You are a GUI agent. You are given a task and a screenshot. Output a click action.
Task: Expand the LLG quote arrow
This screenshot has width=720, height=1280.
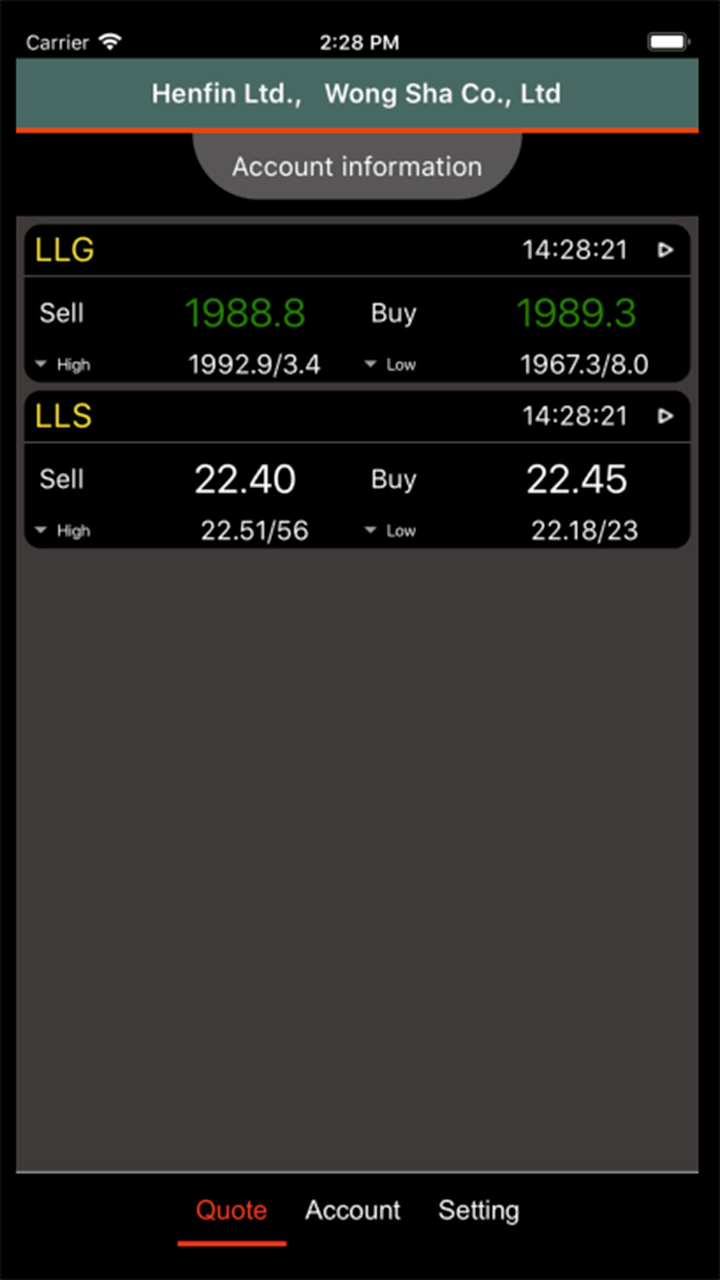666,250
